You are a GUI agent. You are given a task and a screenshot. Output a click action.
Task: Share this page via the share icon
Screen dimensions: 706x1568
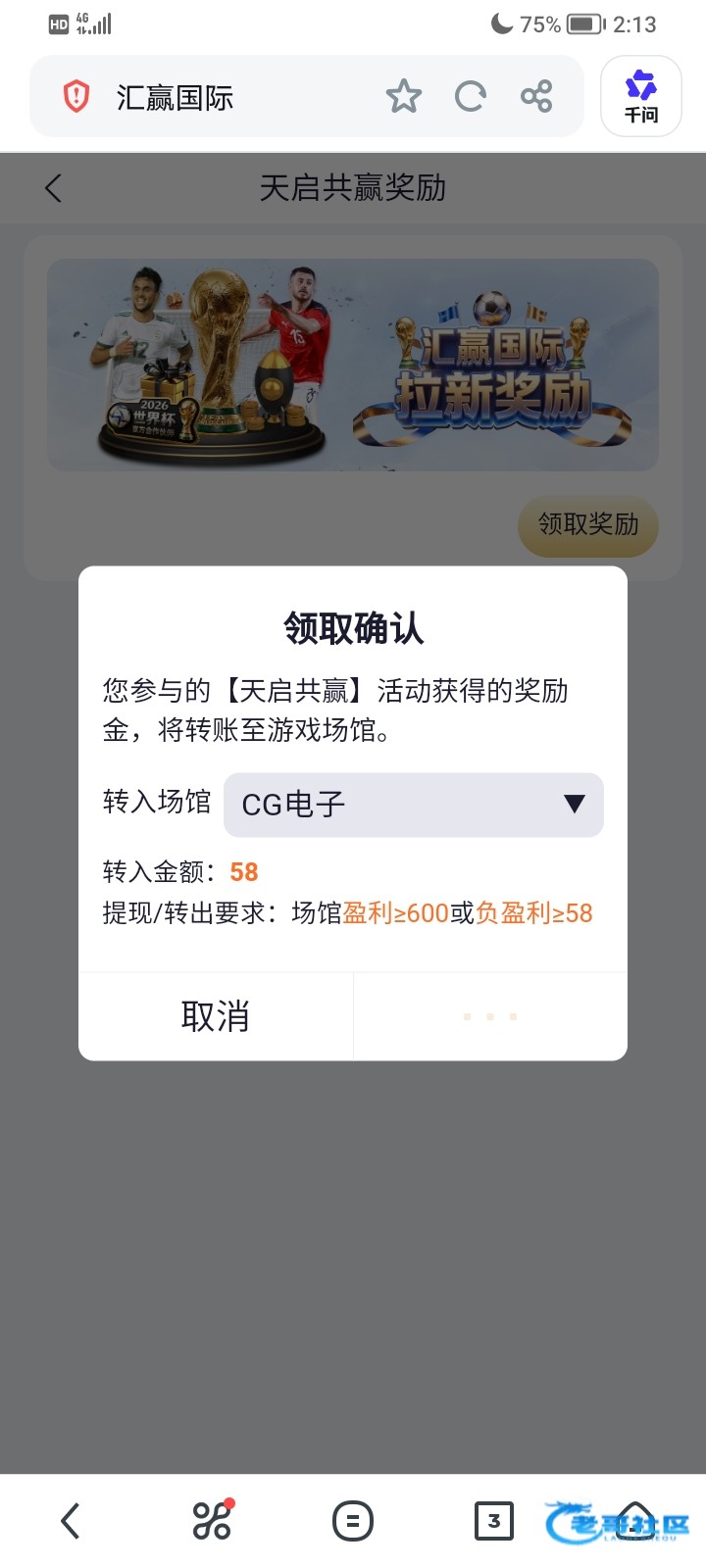[x=536, y=96]
